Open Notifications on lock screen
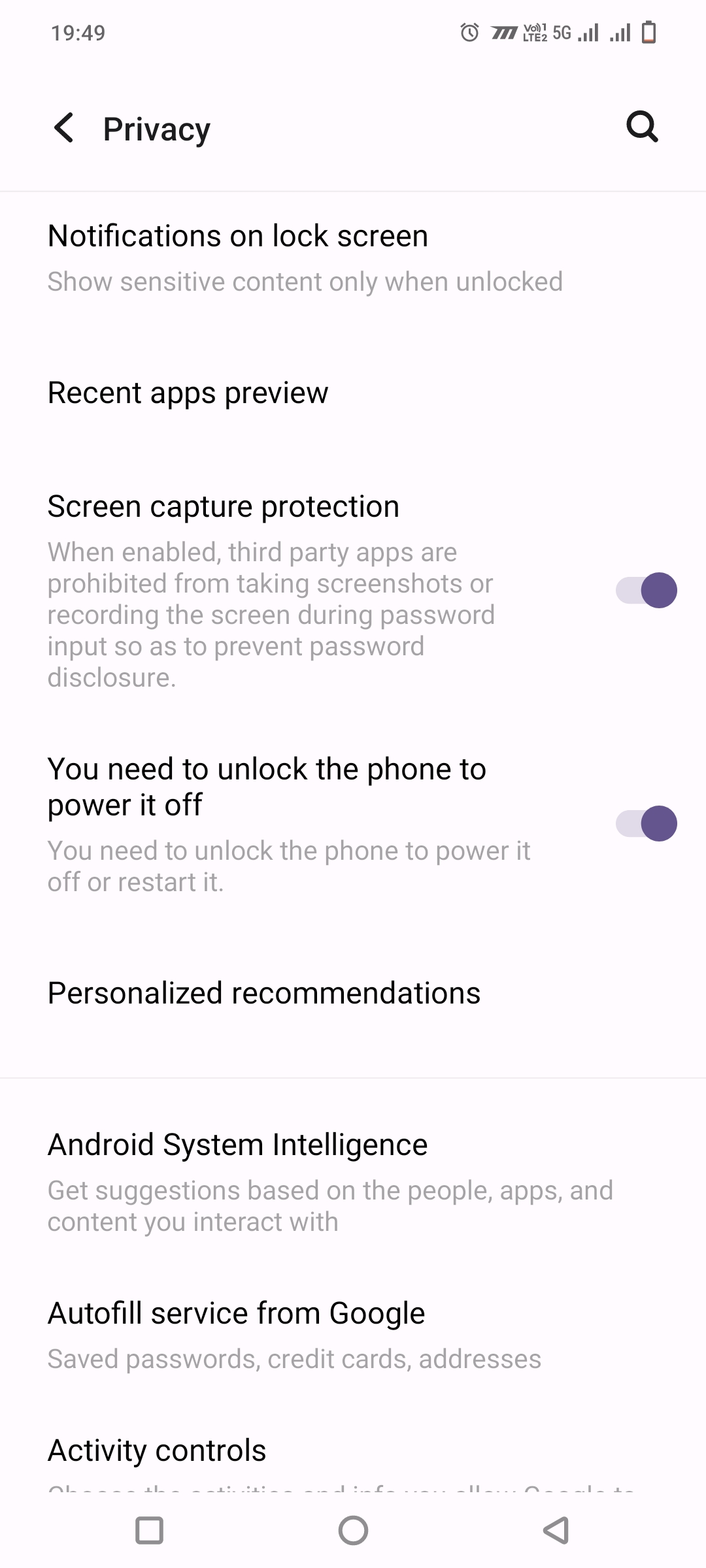 [x=305, y=257]
